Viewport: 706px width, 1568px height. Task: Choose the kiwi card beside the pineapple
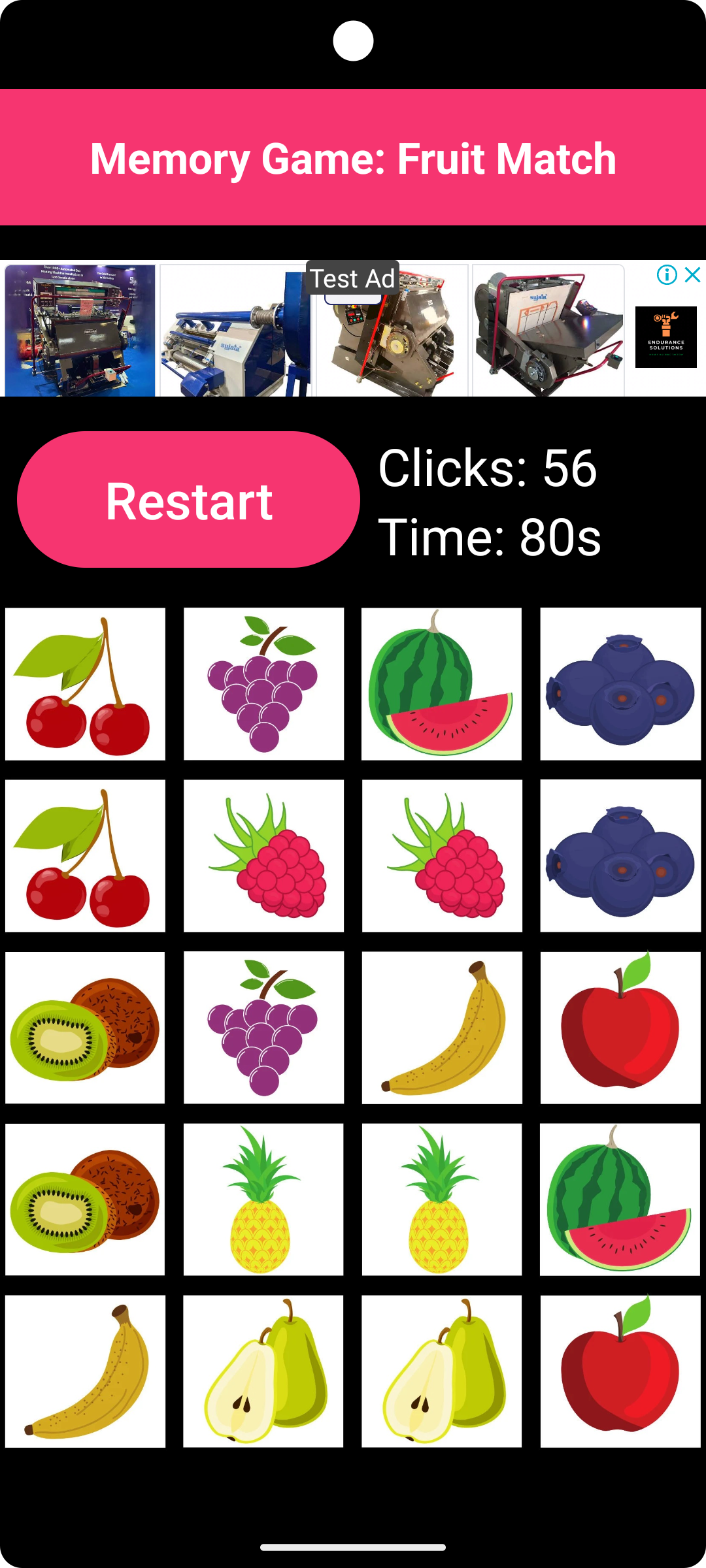85,1200
